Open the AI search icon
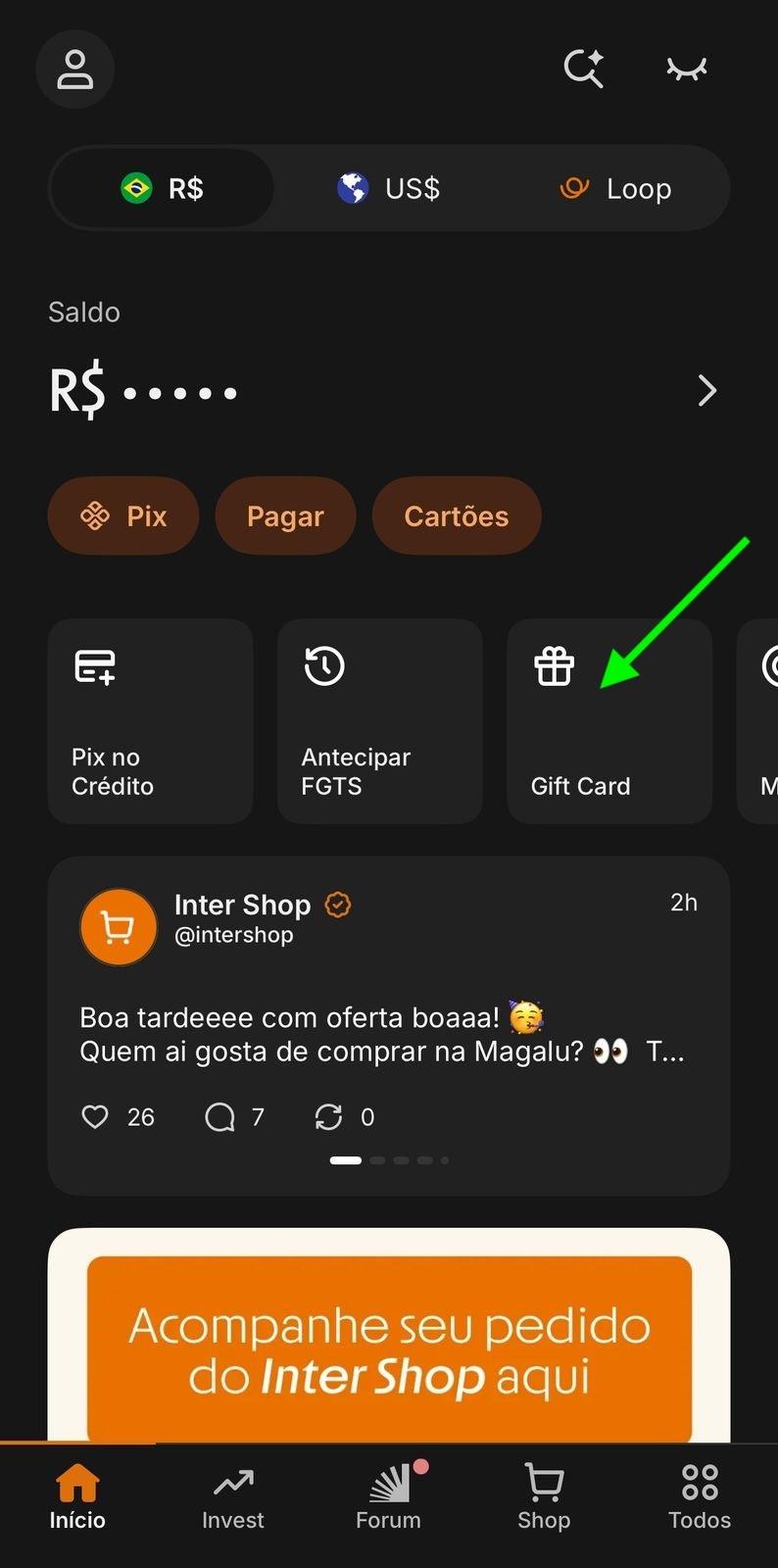778x1568 pixels. click(x=584, y=69)
